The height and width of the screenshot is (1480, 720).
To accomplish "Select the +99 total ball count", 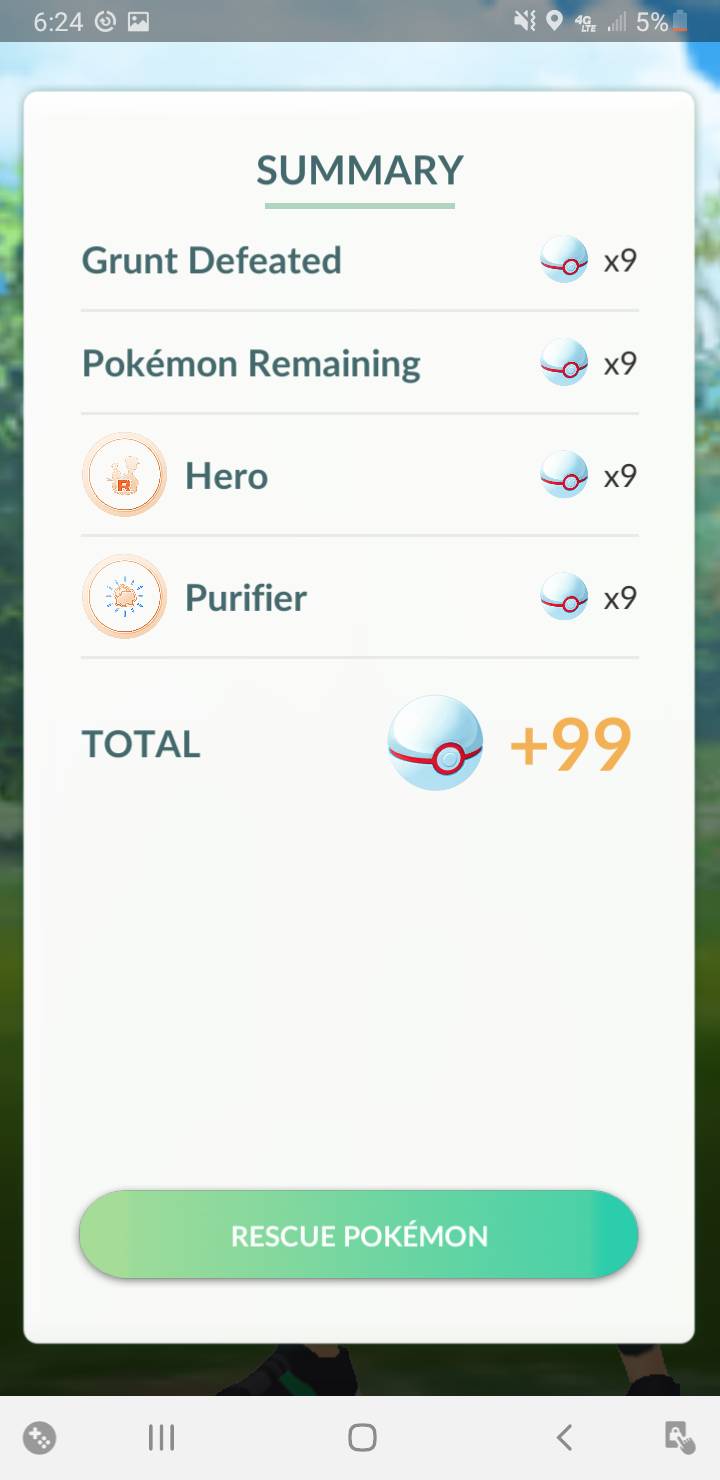I will click(569, 742).
